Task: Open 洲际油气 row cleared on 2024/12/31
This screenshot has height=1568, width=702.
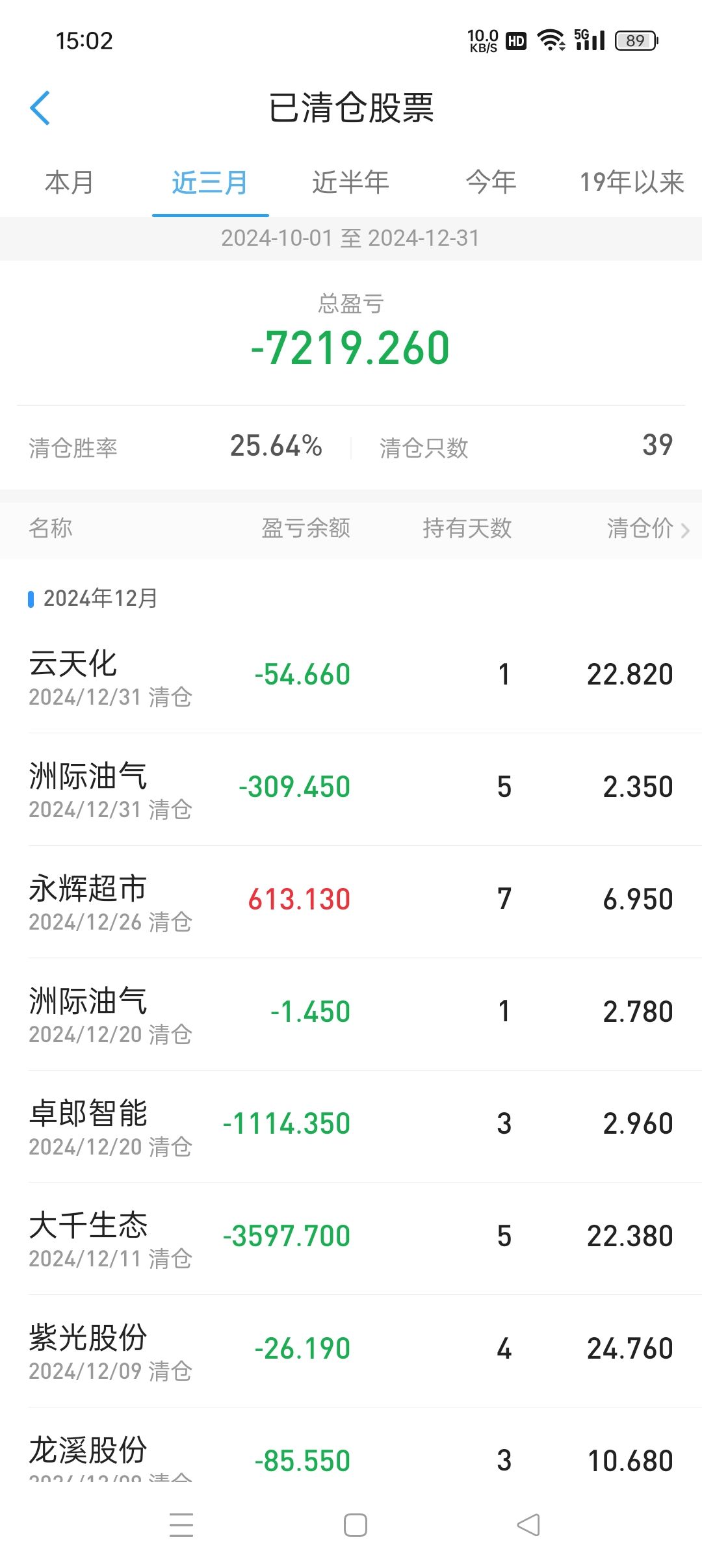Action: coord(351,789)
